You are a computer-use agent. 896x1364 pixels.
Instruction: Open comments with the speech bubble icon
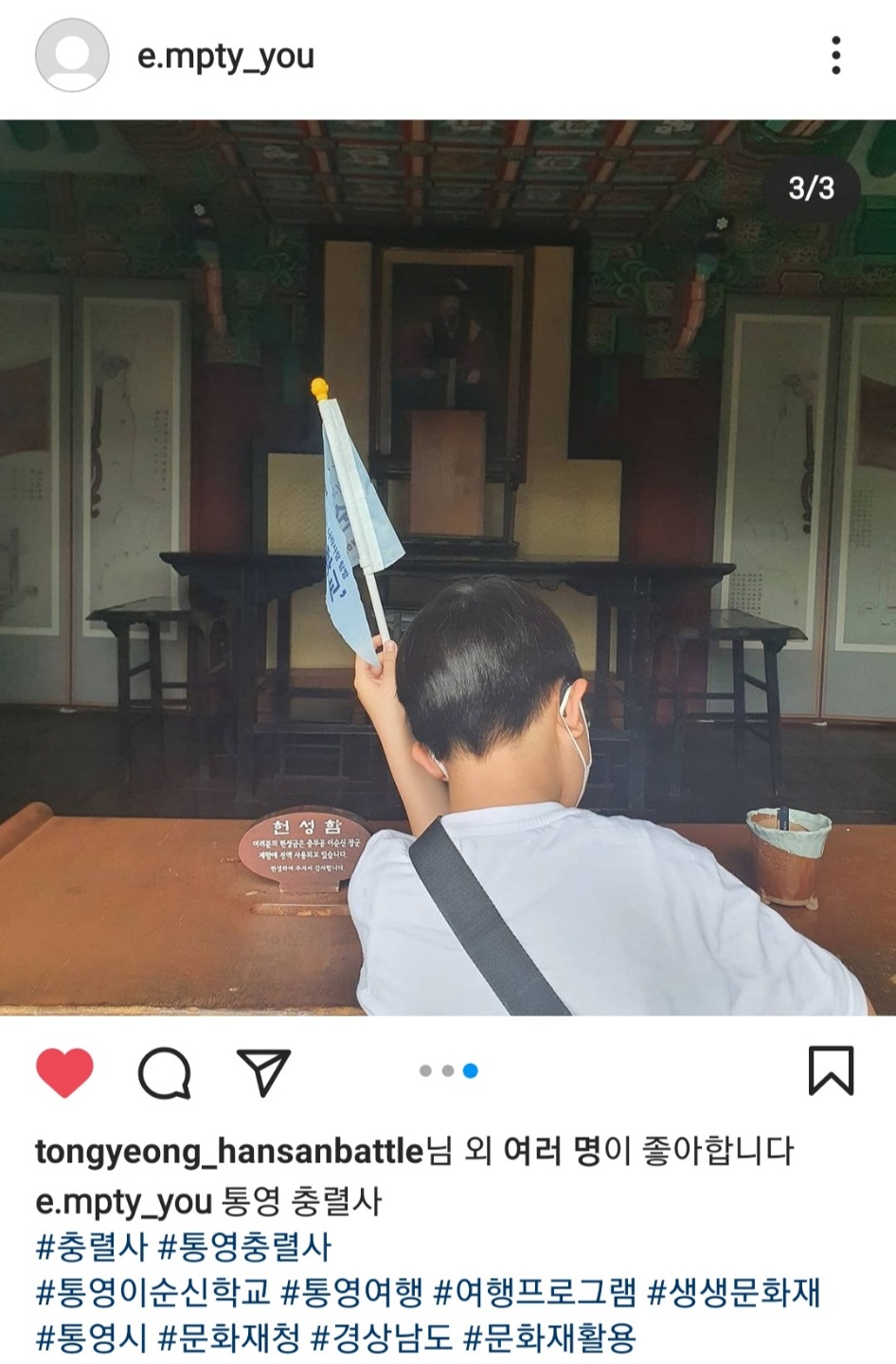[x=165, y=1072]
